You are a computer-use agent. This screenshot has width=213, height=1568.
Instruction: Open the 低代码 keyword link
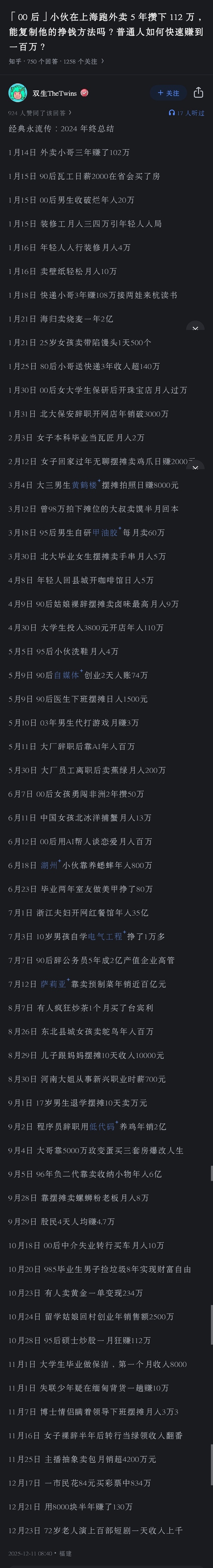(x=101, y=1127)
